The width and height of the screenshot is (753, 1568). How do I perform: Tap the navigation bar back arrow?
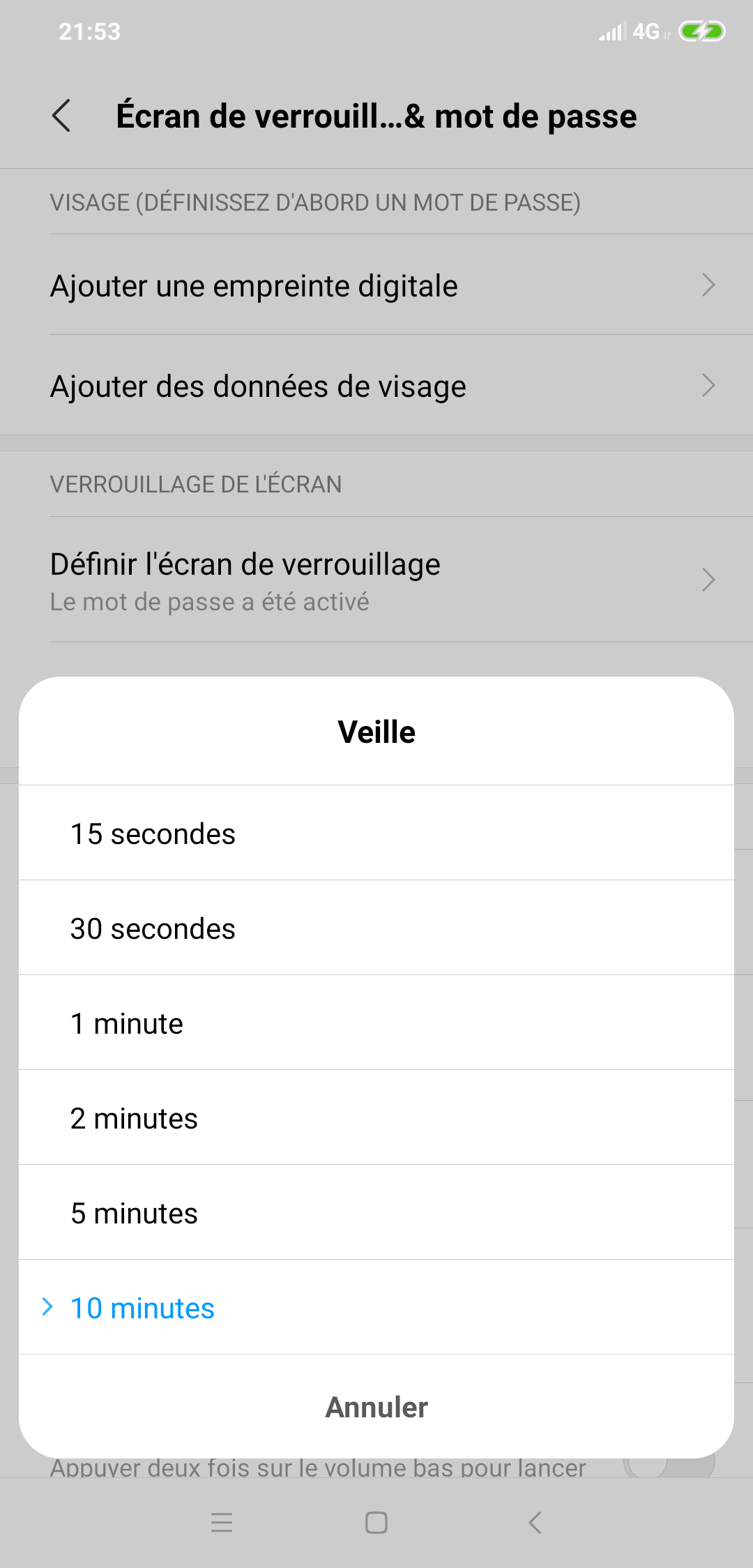(x=535, y=1522)
